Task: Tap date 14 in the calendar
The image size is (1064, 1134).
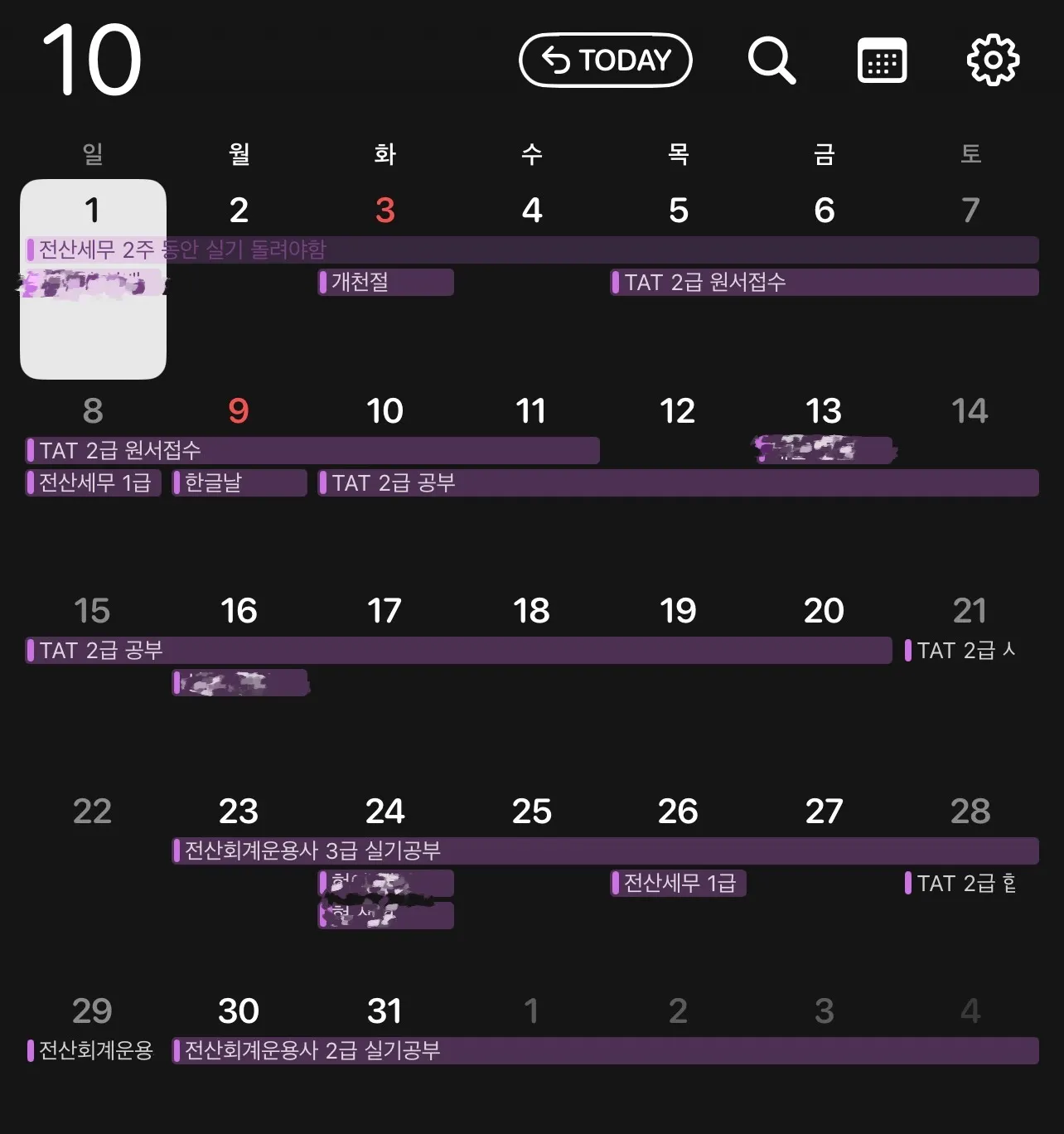Action: (970, 411)
